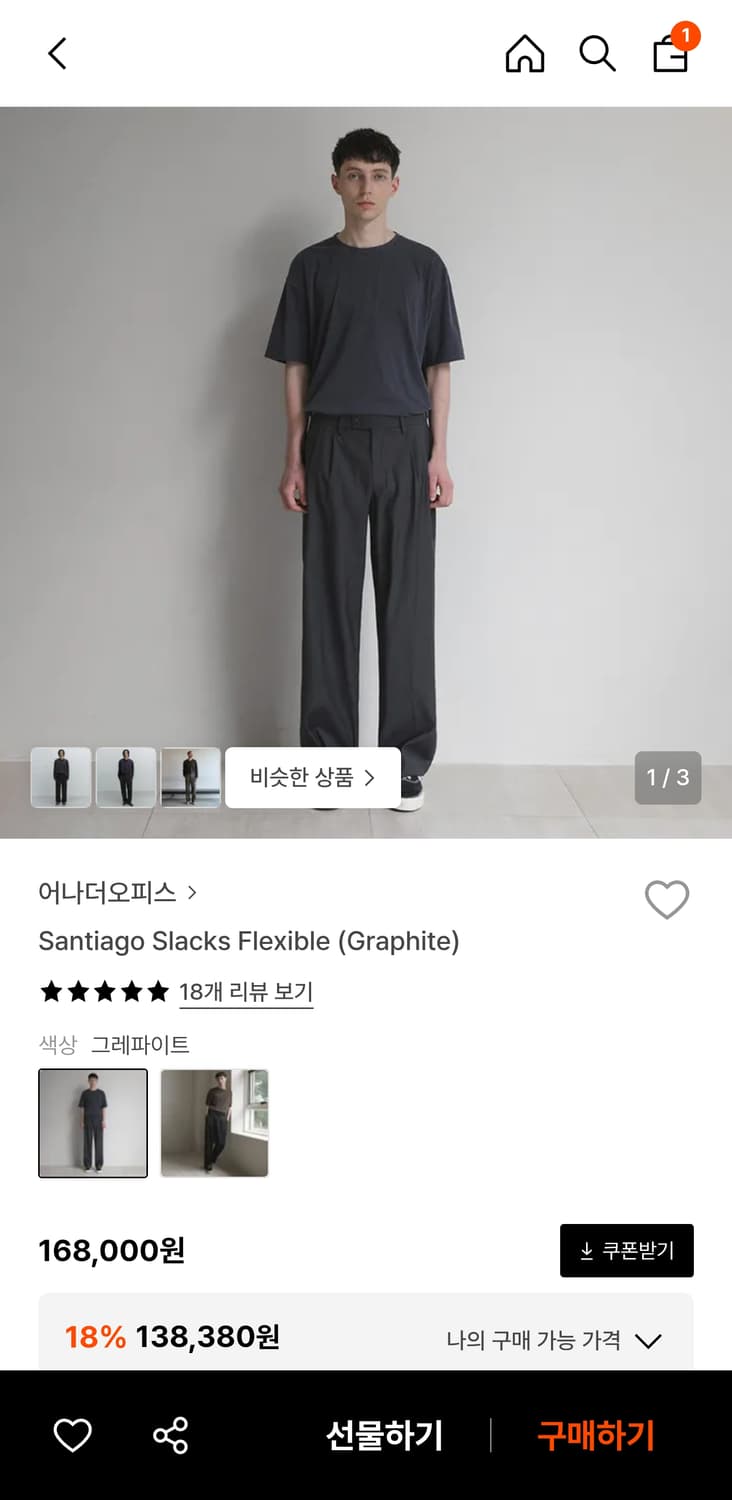
Task: Select the 그레파이트 color option
Action: (x=92, y=1122)
